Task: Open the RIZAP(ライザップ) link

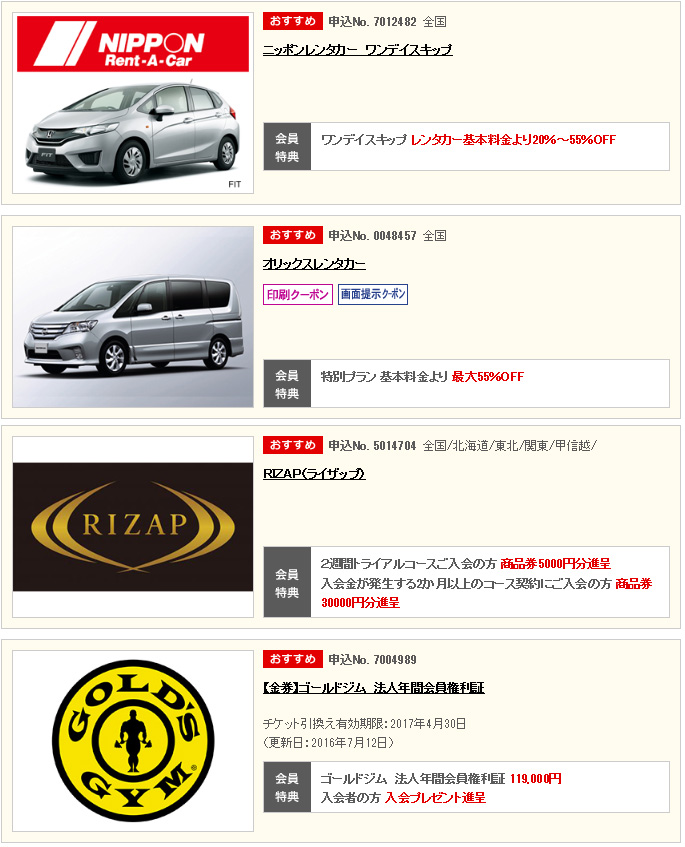Action: (314, 474)
